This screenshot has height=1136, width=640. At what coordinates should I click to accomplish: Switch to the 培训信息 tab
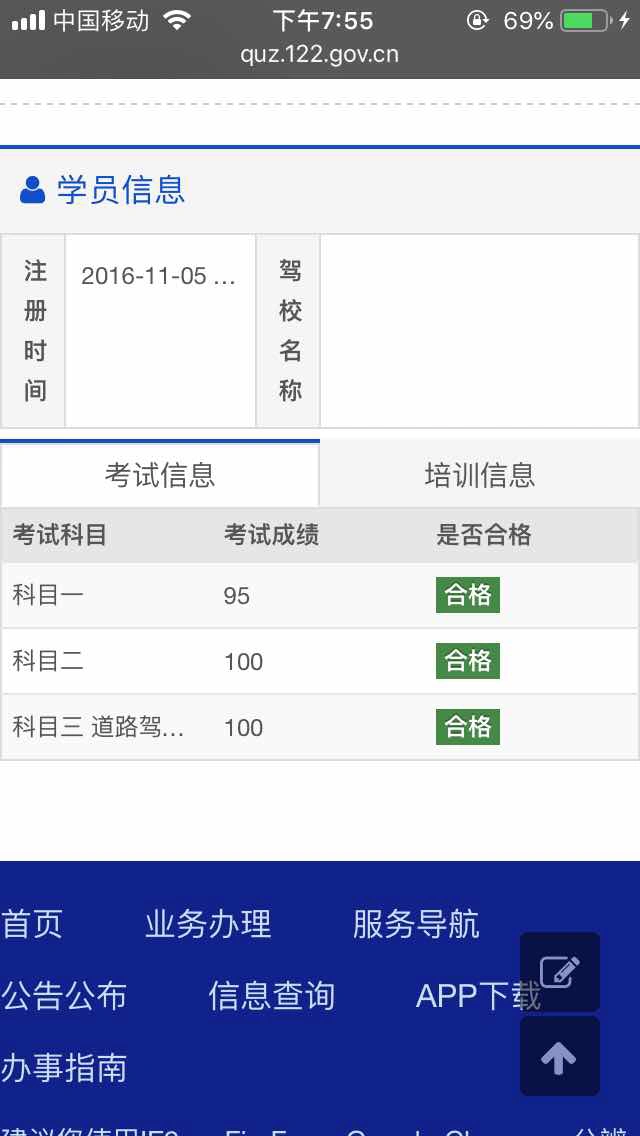479,475
